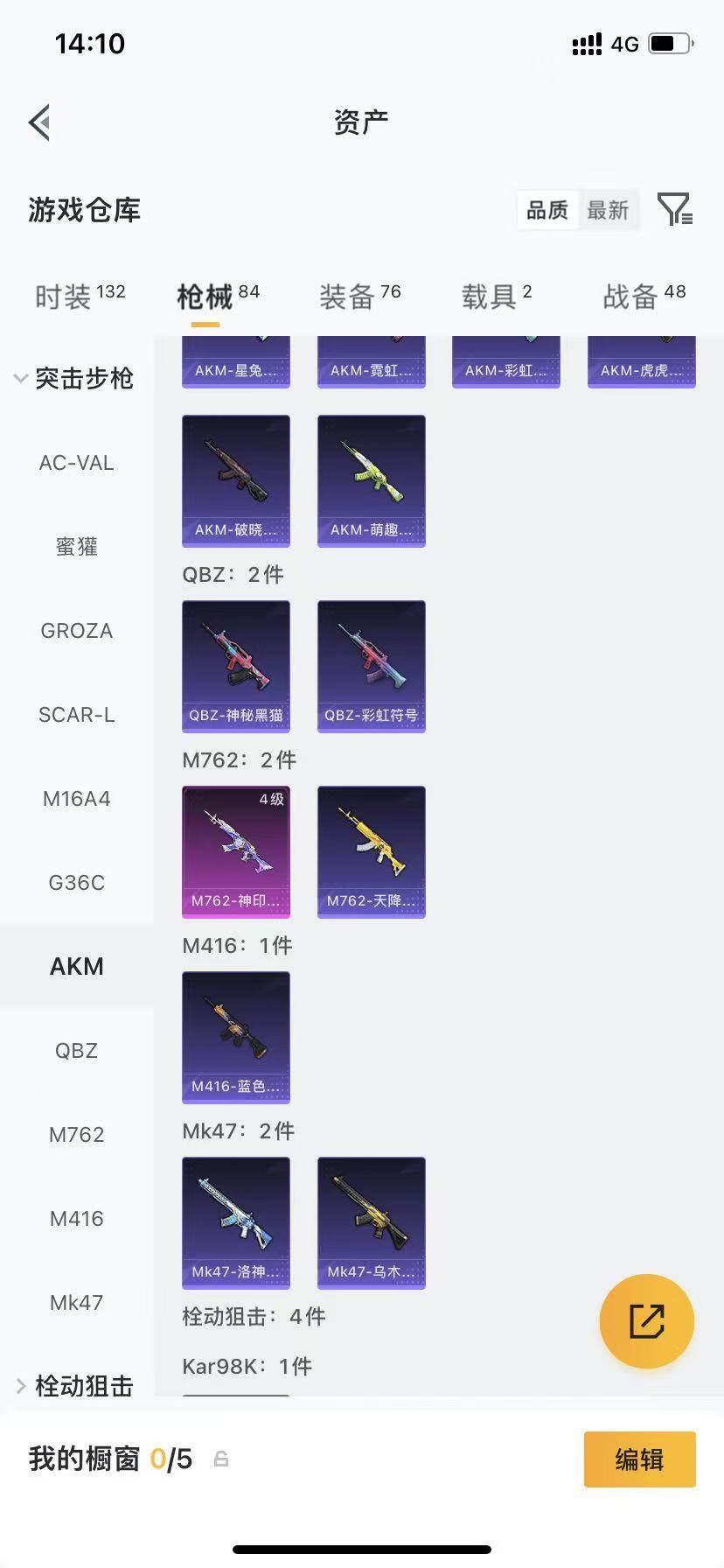Viewport: 724px width, 1568px height.
Task: Go back using the top-left arrow
Action: click(x=39, y=122)
